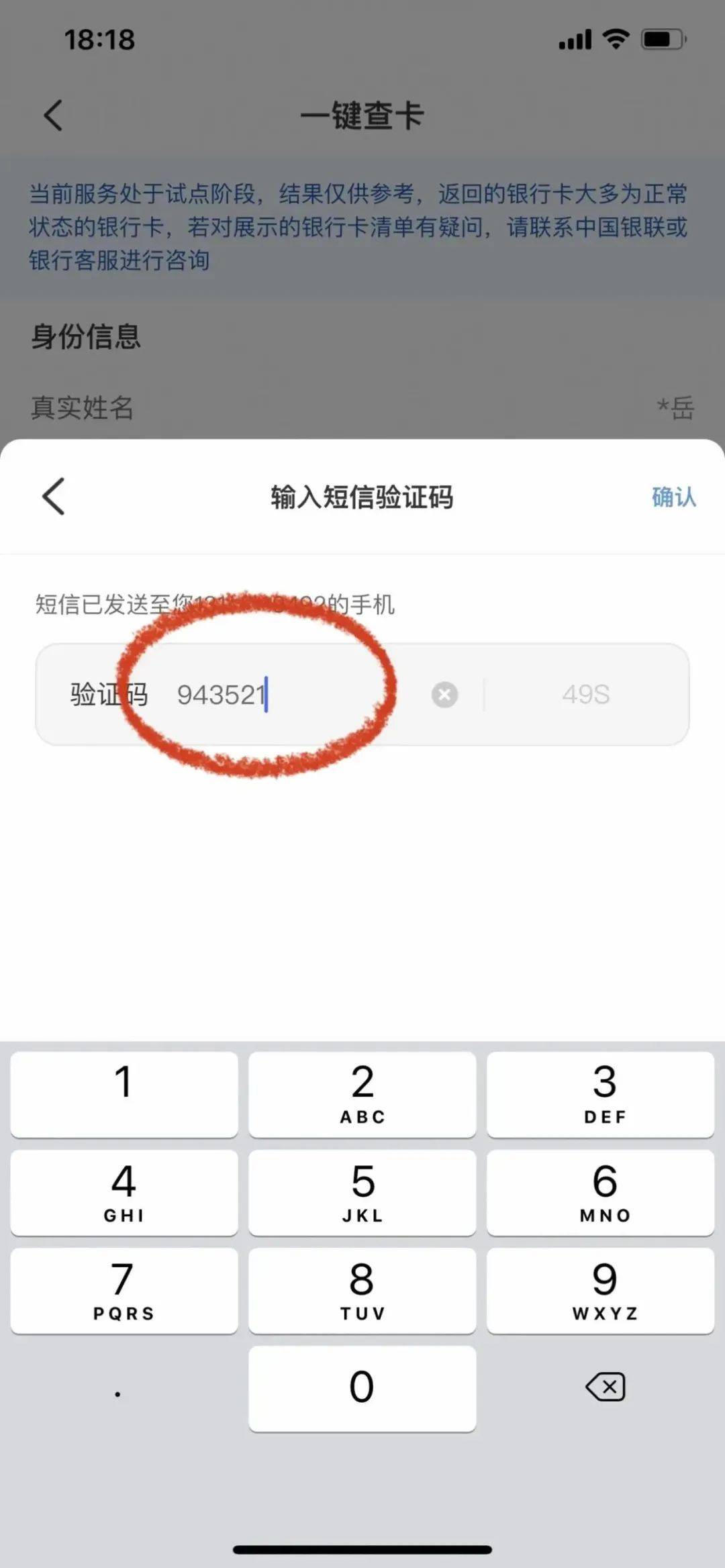Tap the Wi-Fi icon in status bar
This screenshot has height=1568, width=725.
pos(614,40)
